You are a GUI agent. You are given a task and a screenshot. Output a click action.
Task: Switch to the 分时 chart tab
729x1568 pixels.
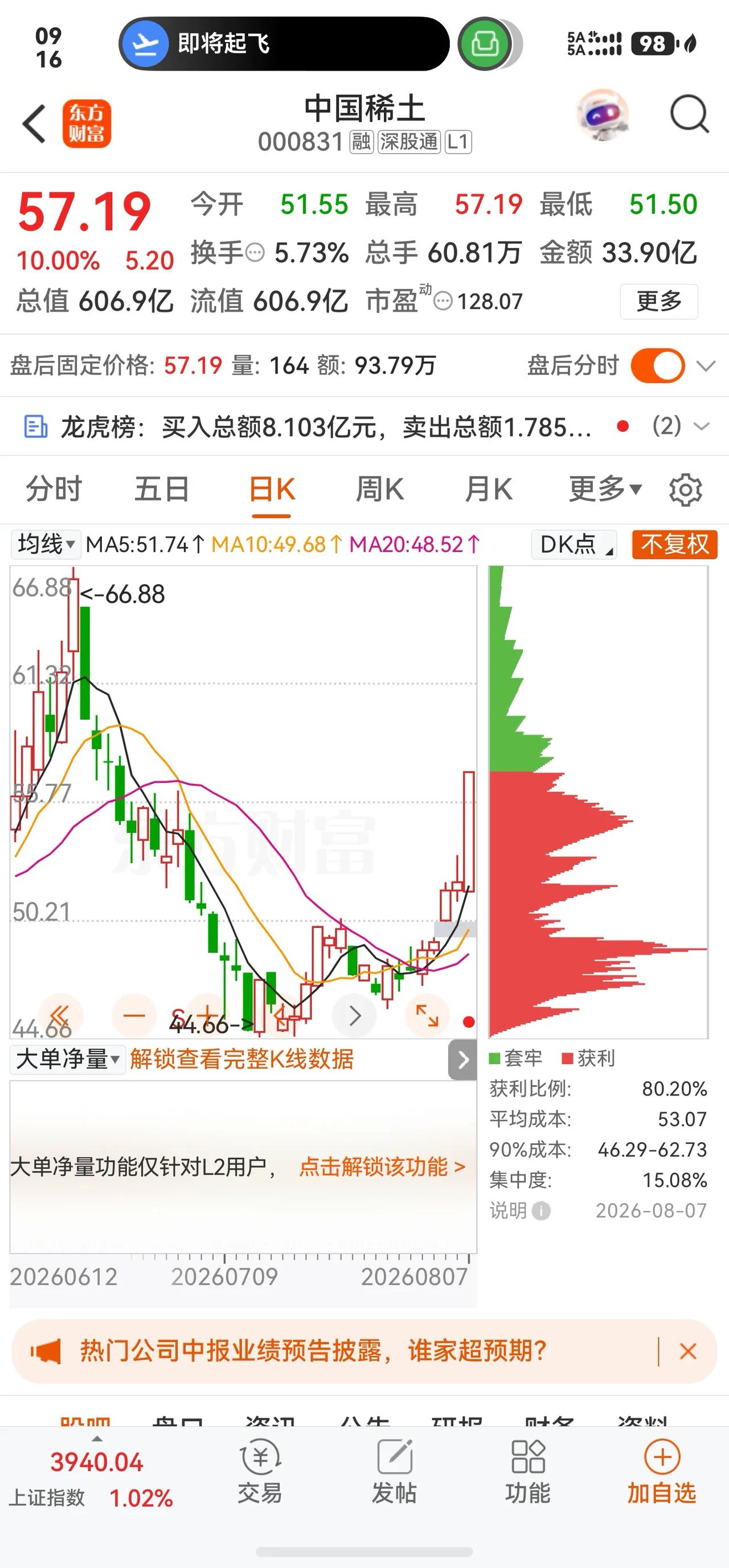coord(54,489)
